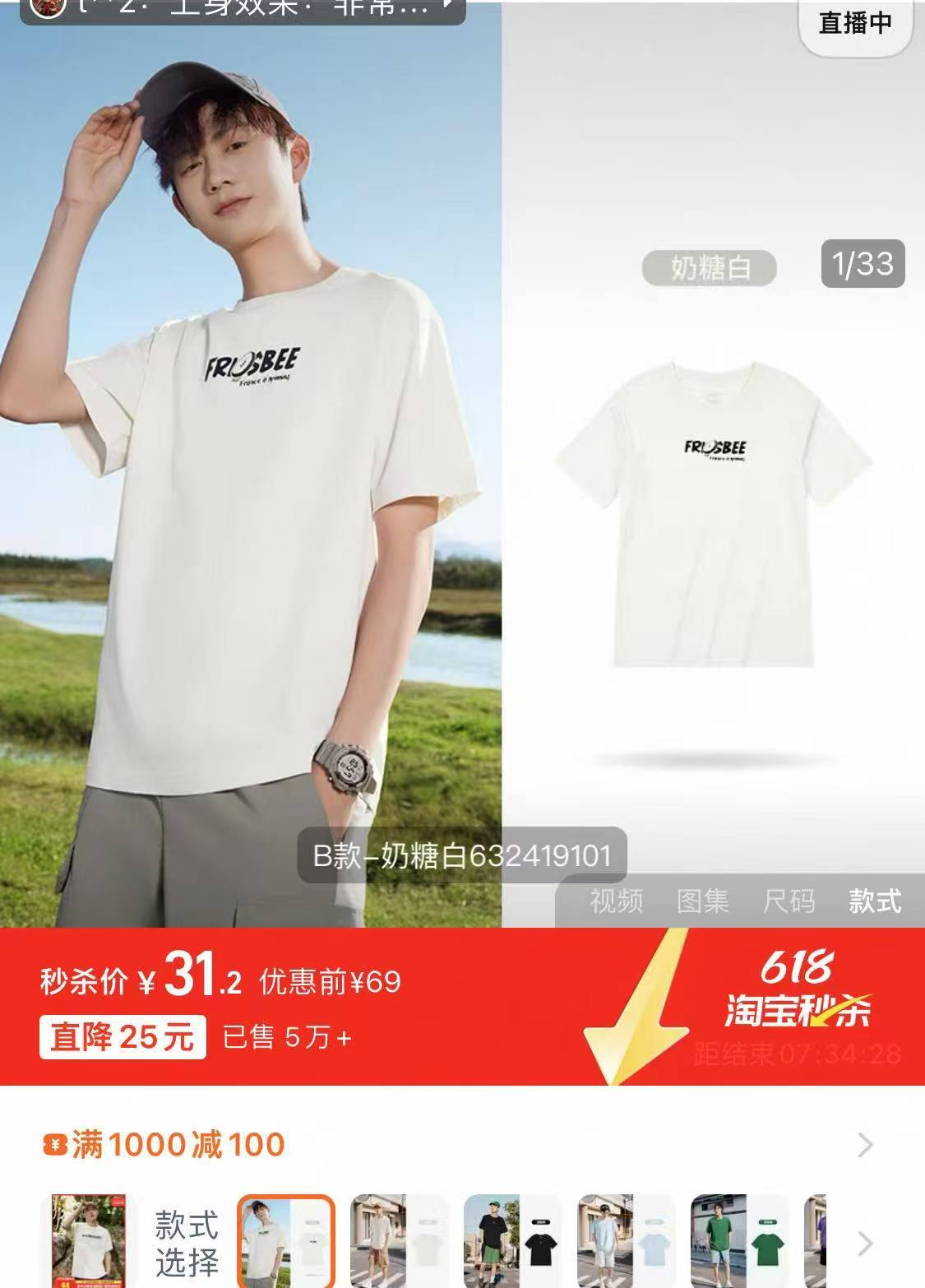Select the green T-shirt style thumbnail

(738, 1240)
